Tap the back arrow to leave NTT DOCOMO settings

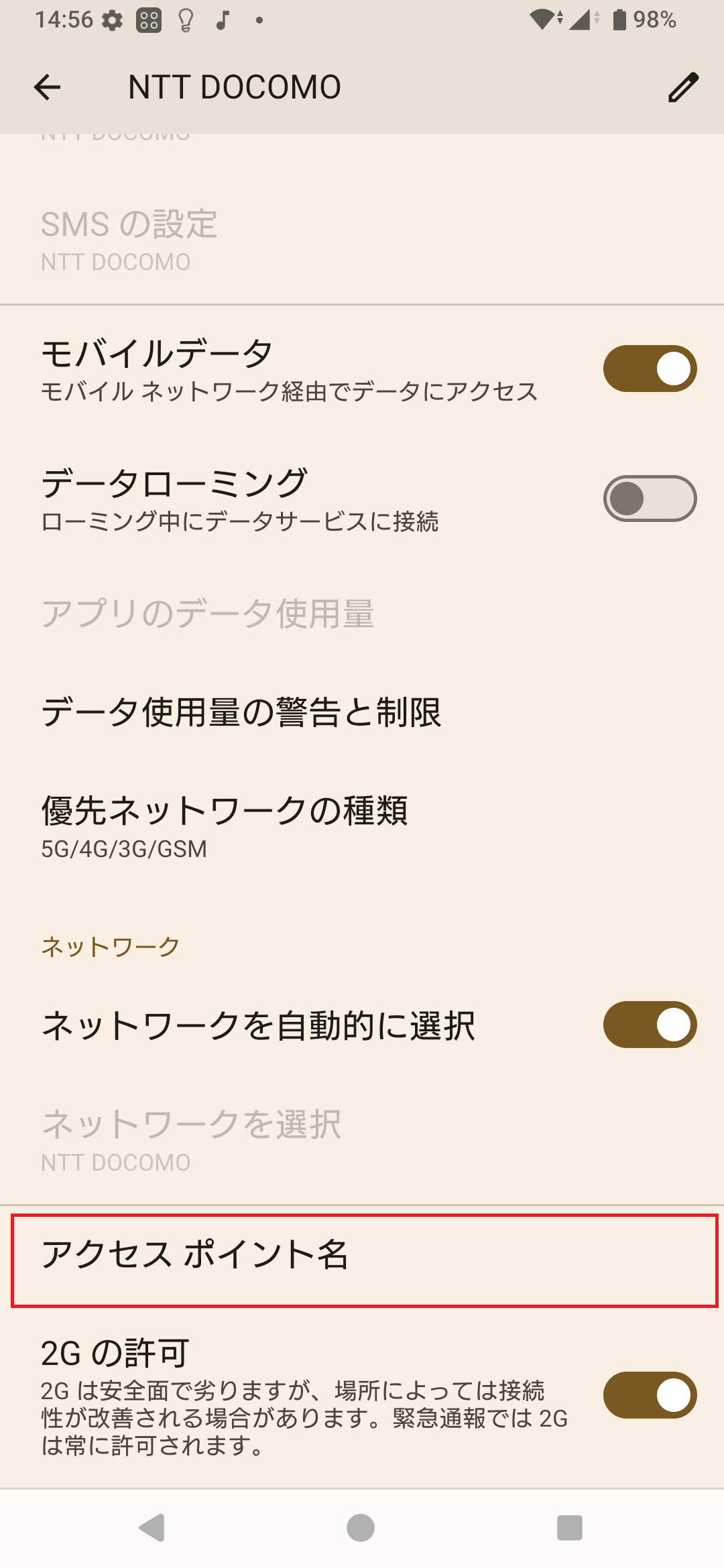[x=47, y=87]
